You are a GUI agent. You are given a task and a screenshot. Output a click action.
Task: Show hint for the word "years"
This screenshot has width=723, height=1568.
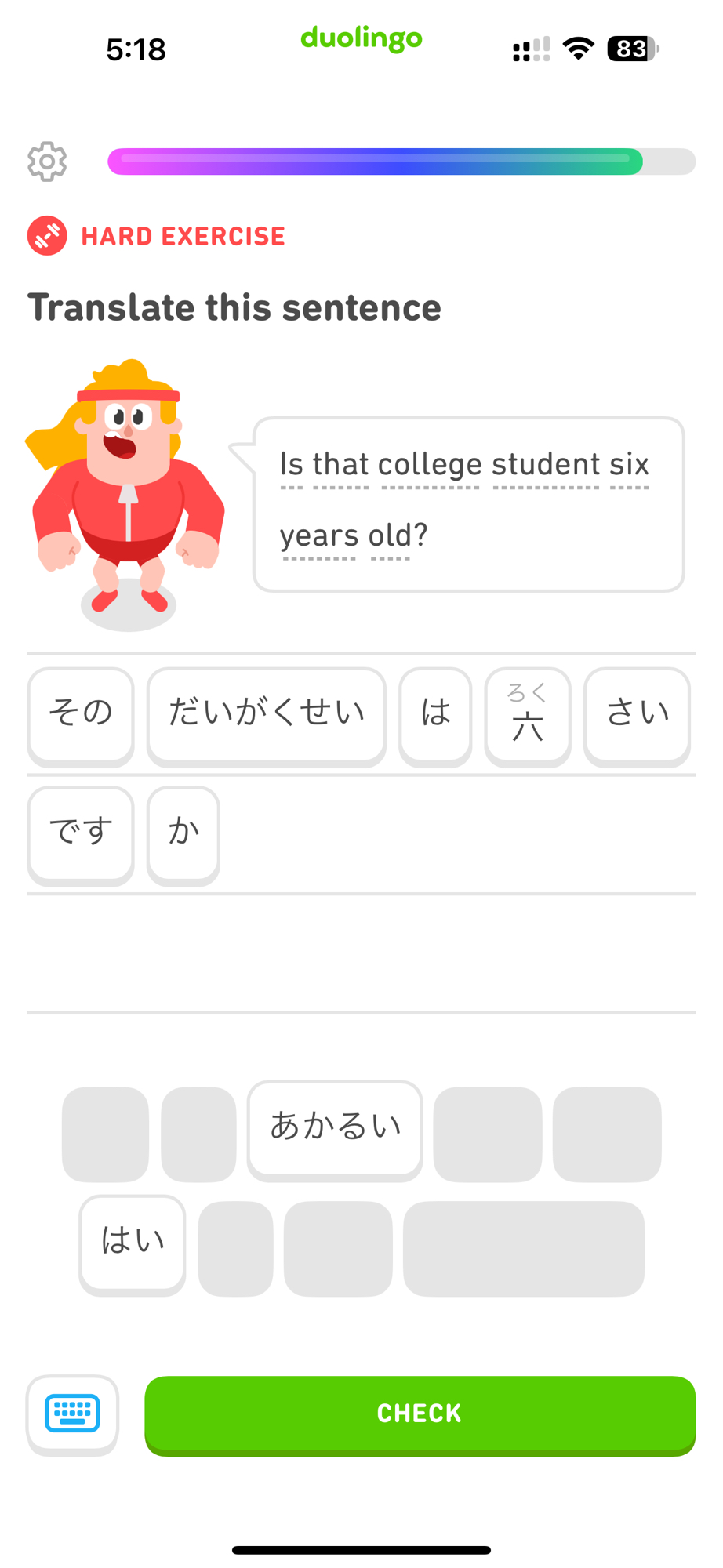(x=318, y=536)
